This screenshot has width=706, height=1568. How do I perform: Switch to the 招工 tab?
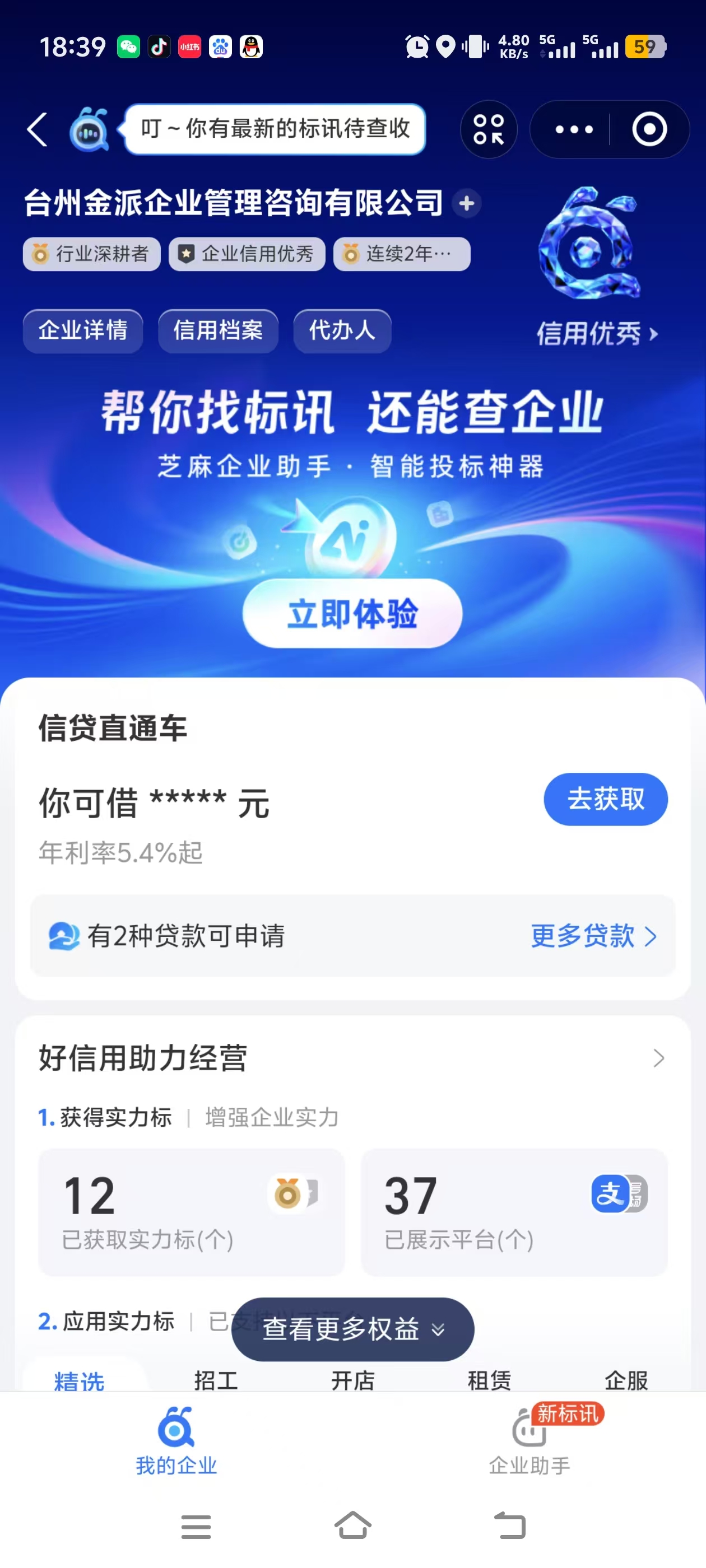(x=216, y=1379)
